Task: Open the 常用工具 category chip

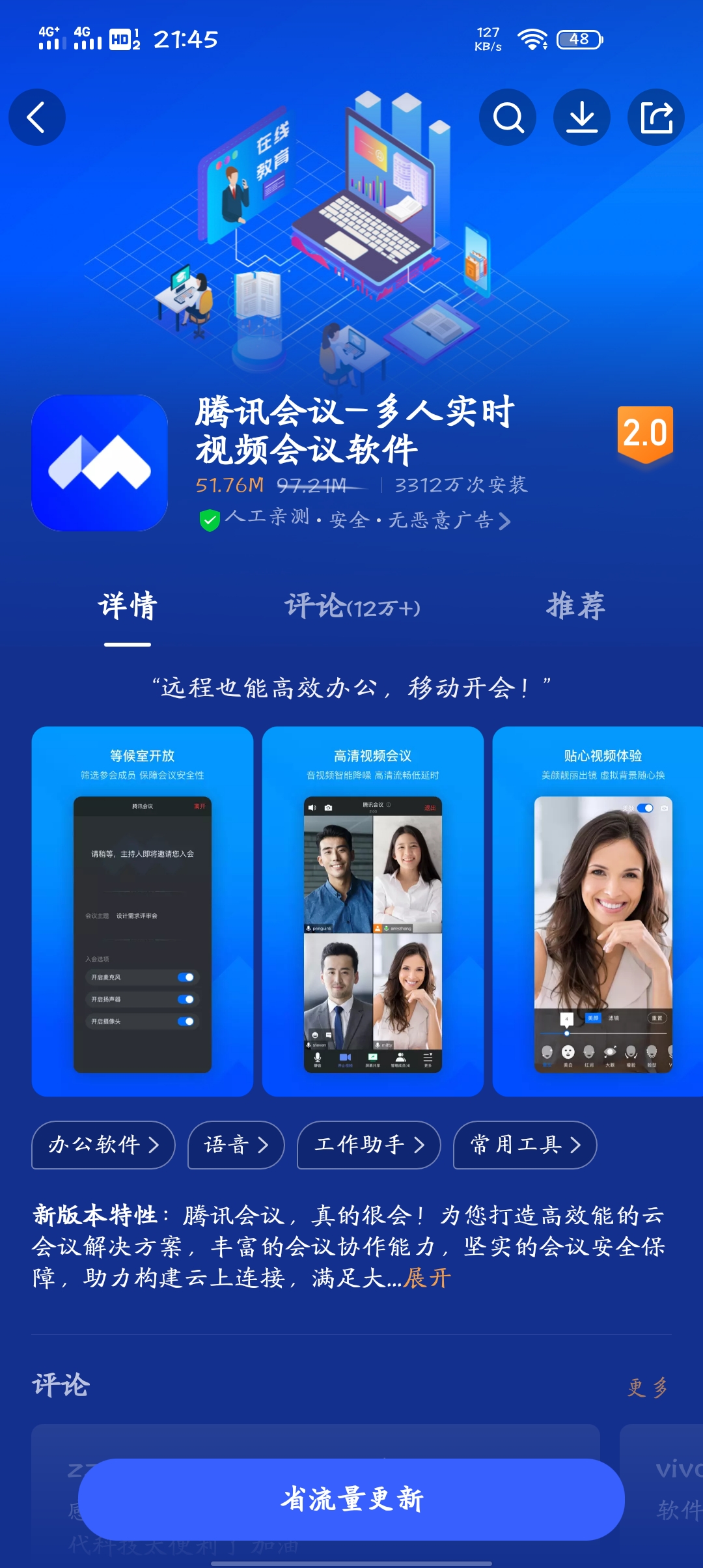Action: click(525, 1145)
